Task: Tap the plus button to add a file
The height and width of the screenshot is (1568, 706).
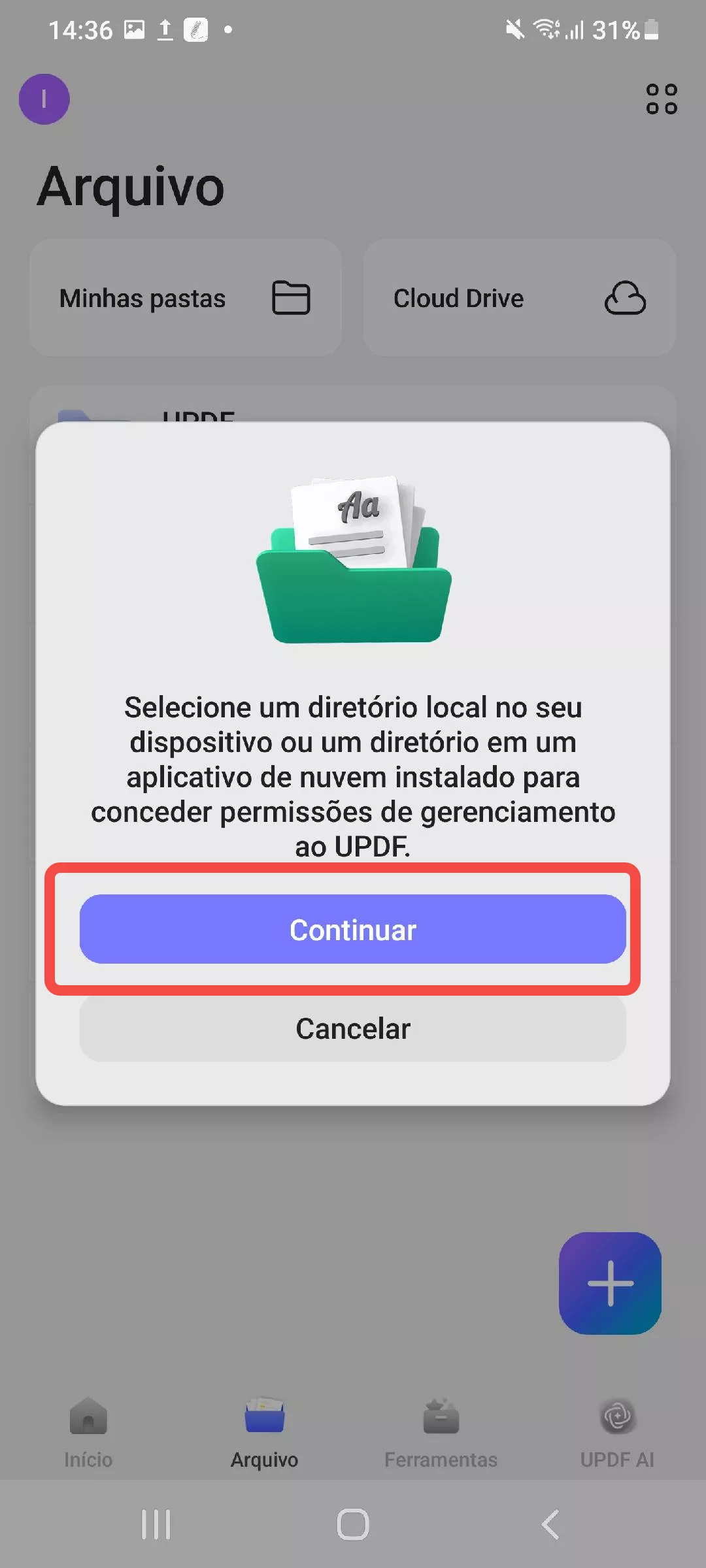Action: [611, 1284]
